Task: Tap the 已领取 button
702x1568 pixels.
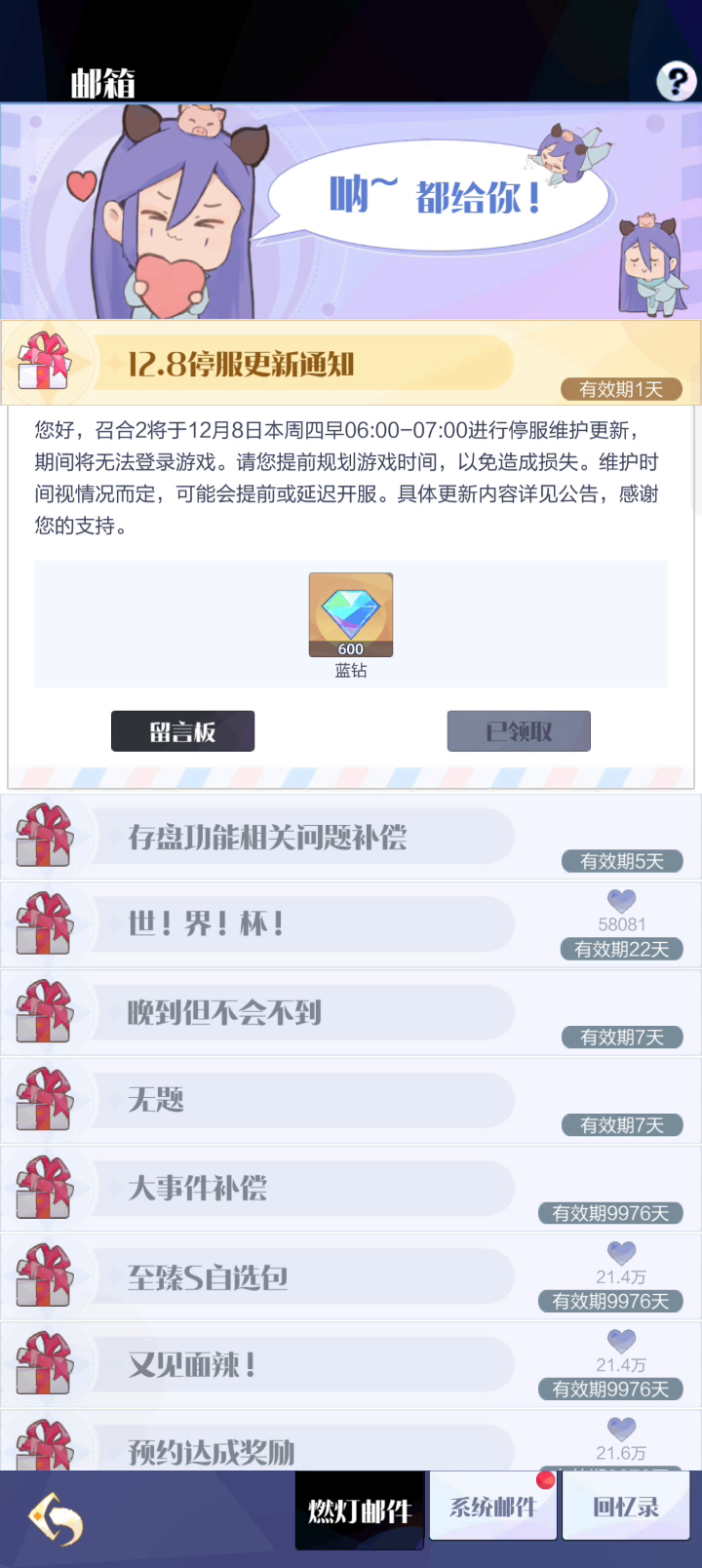Action: (x=519, y=731)
